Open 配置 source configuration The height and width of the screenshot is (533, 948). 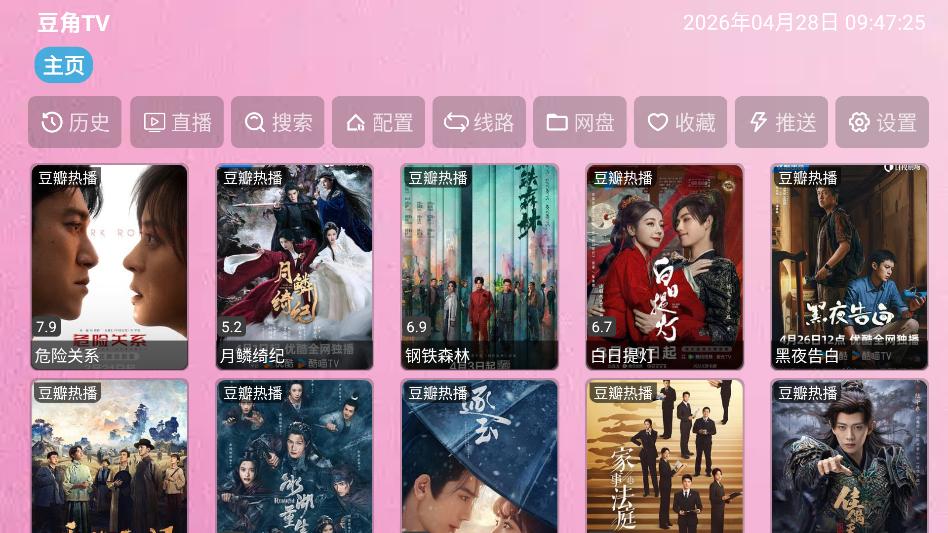379,122
